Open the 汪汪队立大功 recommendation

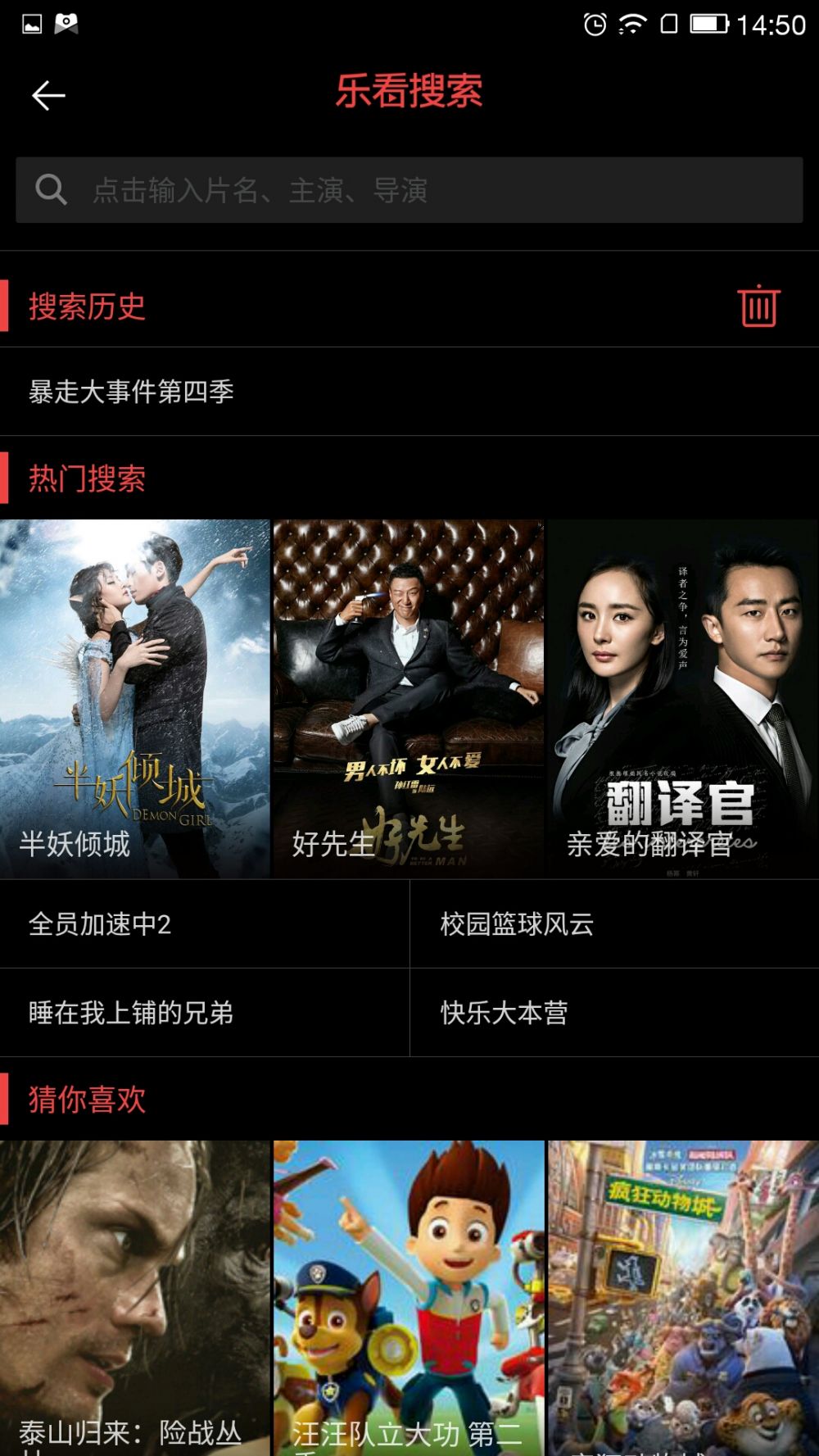(409, 1298)
